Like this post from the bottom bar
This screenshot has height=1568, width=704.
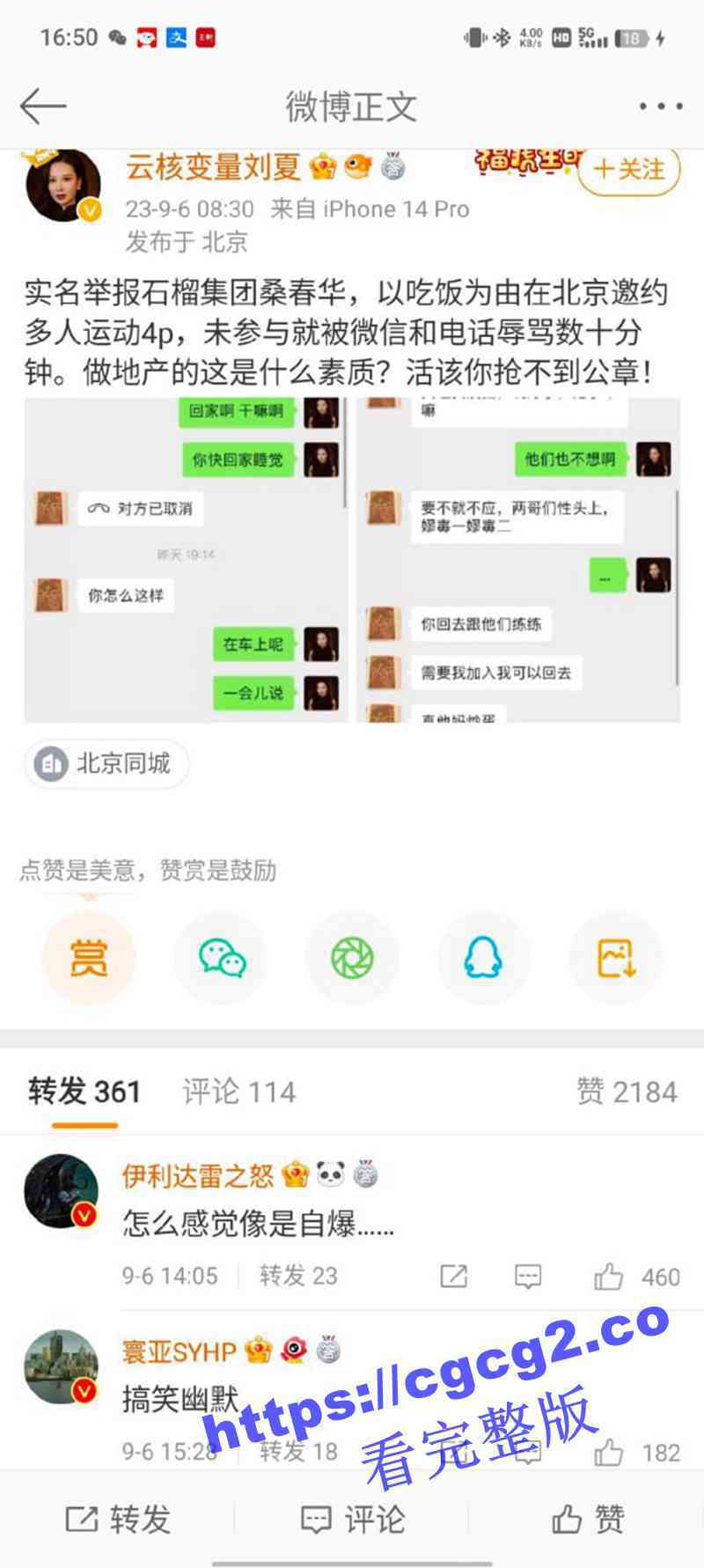tap(587, 1519)
